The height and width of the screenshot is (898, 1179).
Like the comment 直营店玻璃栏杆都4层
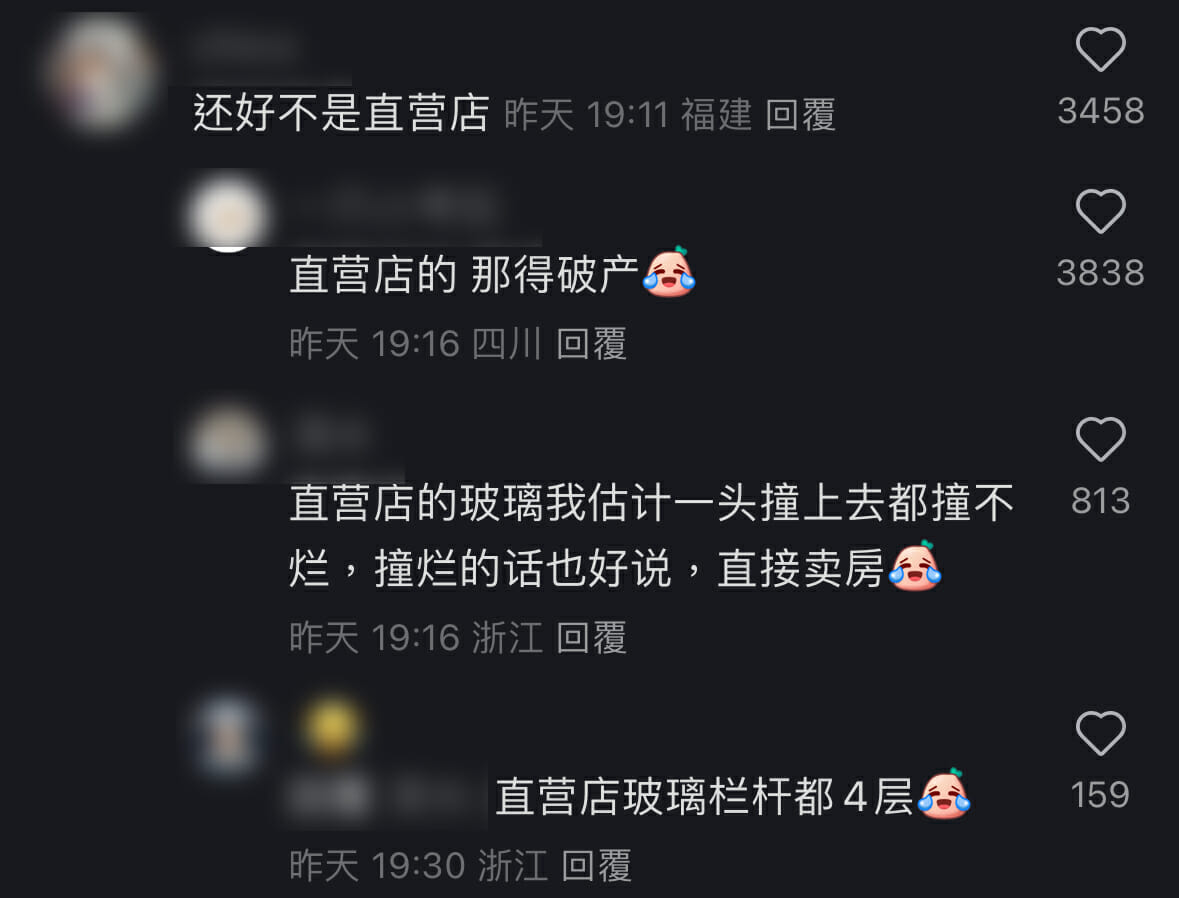click(x=1100, y=735)
